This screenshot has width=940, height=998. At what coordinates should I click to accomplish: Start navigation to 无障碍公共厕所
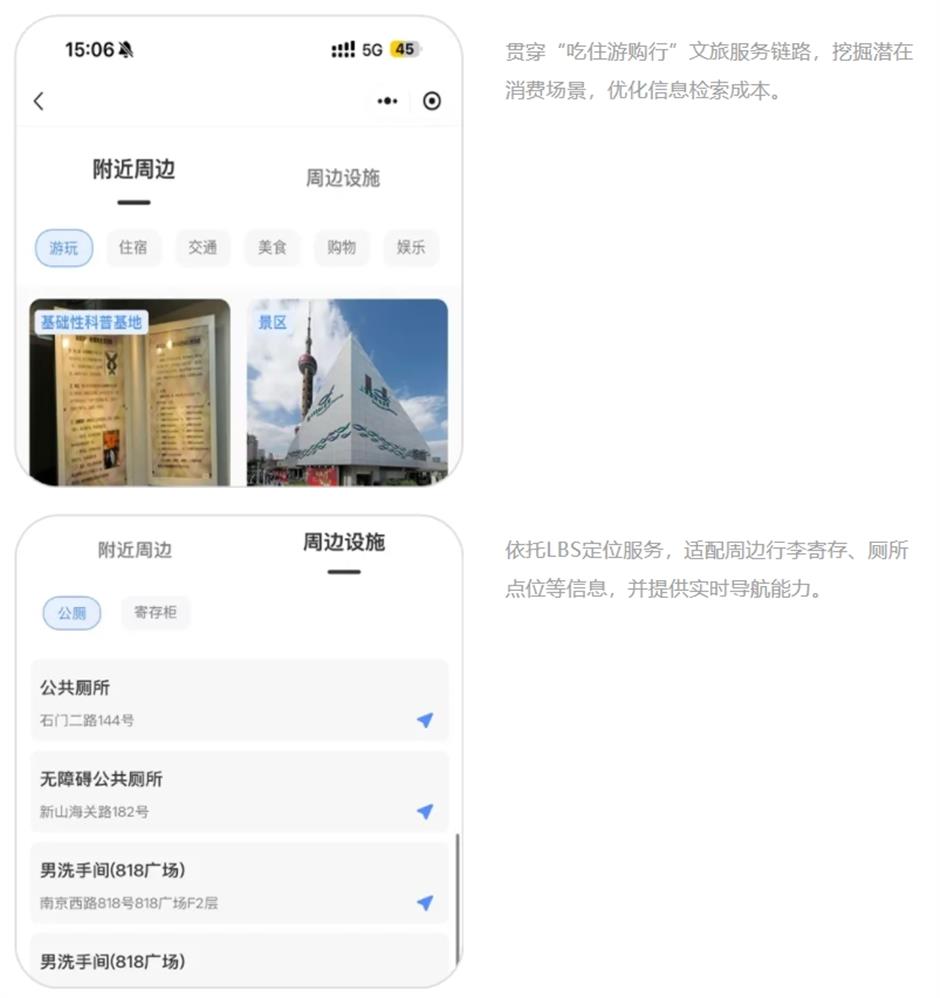coord(424,812)
